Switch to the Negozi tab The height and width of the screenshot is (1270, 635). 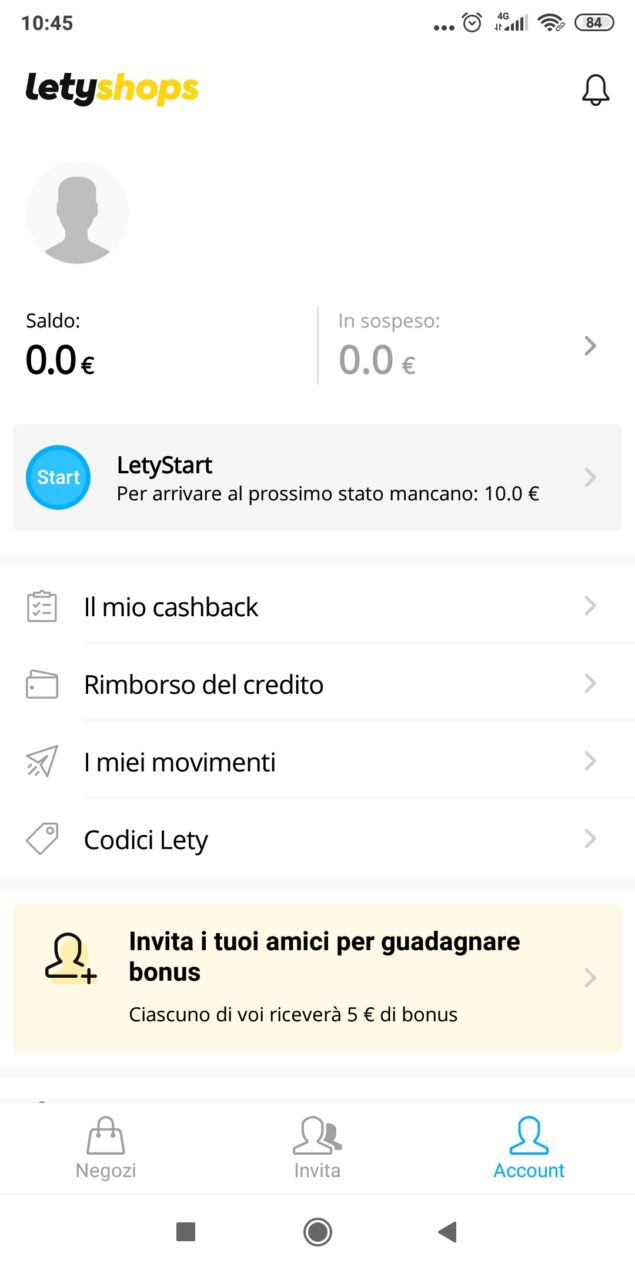(106, 1148)
